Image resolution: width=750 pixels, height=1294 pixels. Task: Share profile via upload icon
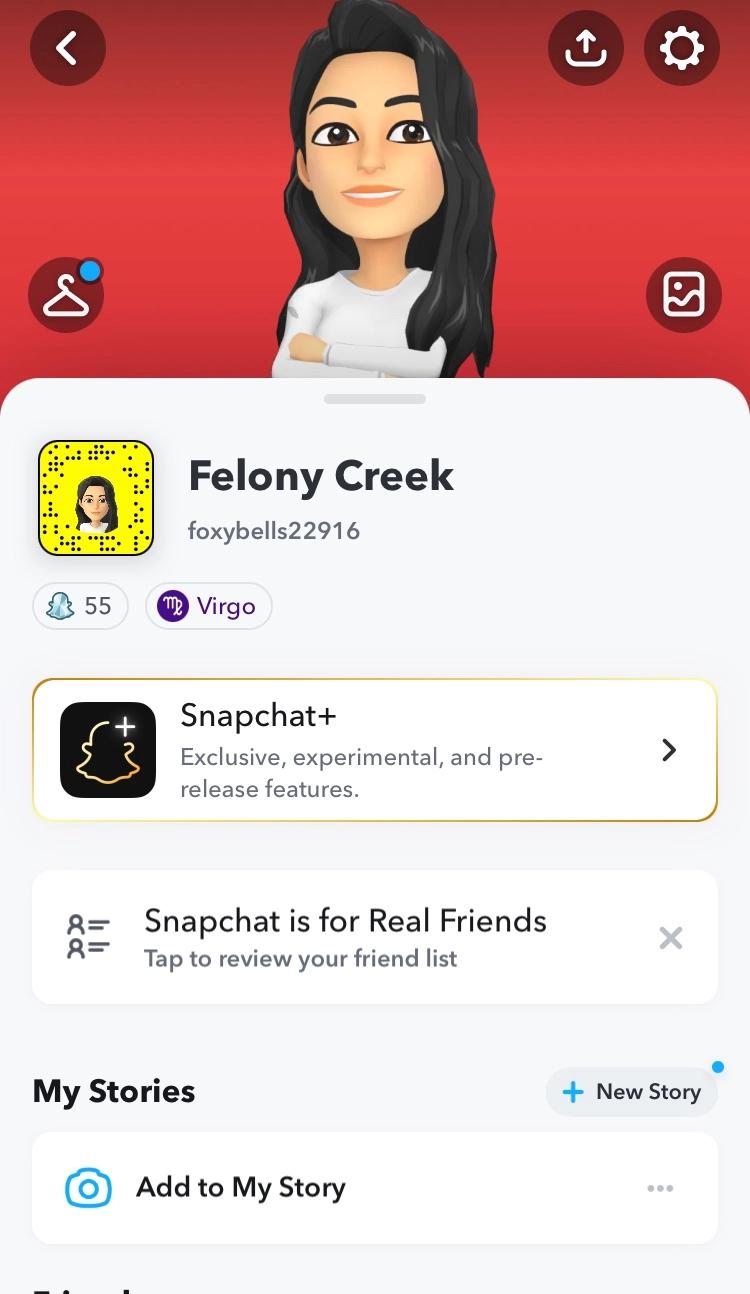click(x=585, y=47)
